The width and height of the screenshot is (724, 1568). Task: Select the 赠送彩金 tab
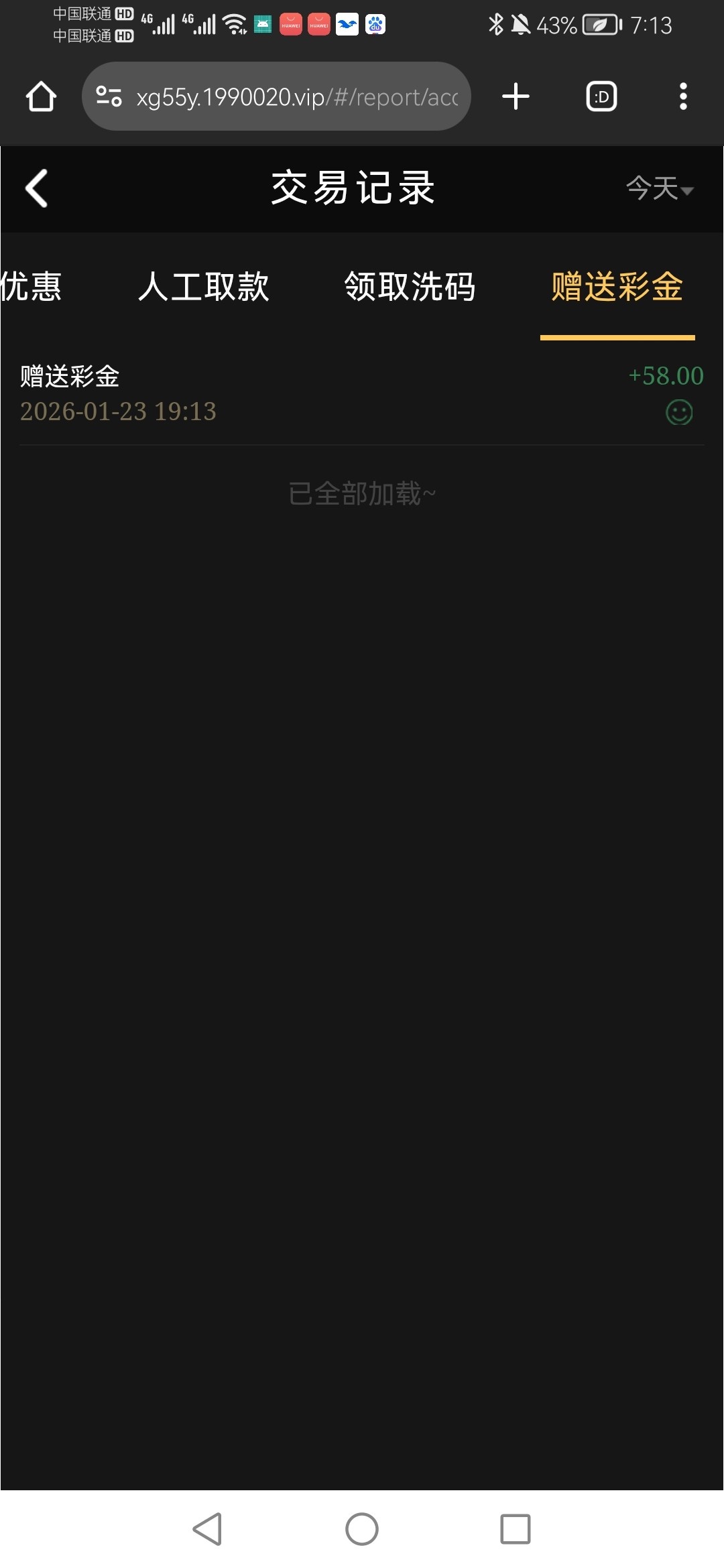tap(617, 287)
